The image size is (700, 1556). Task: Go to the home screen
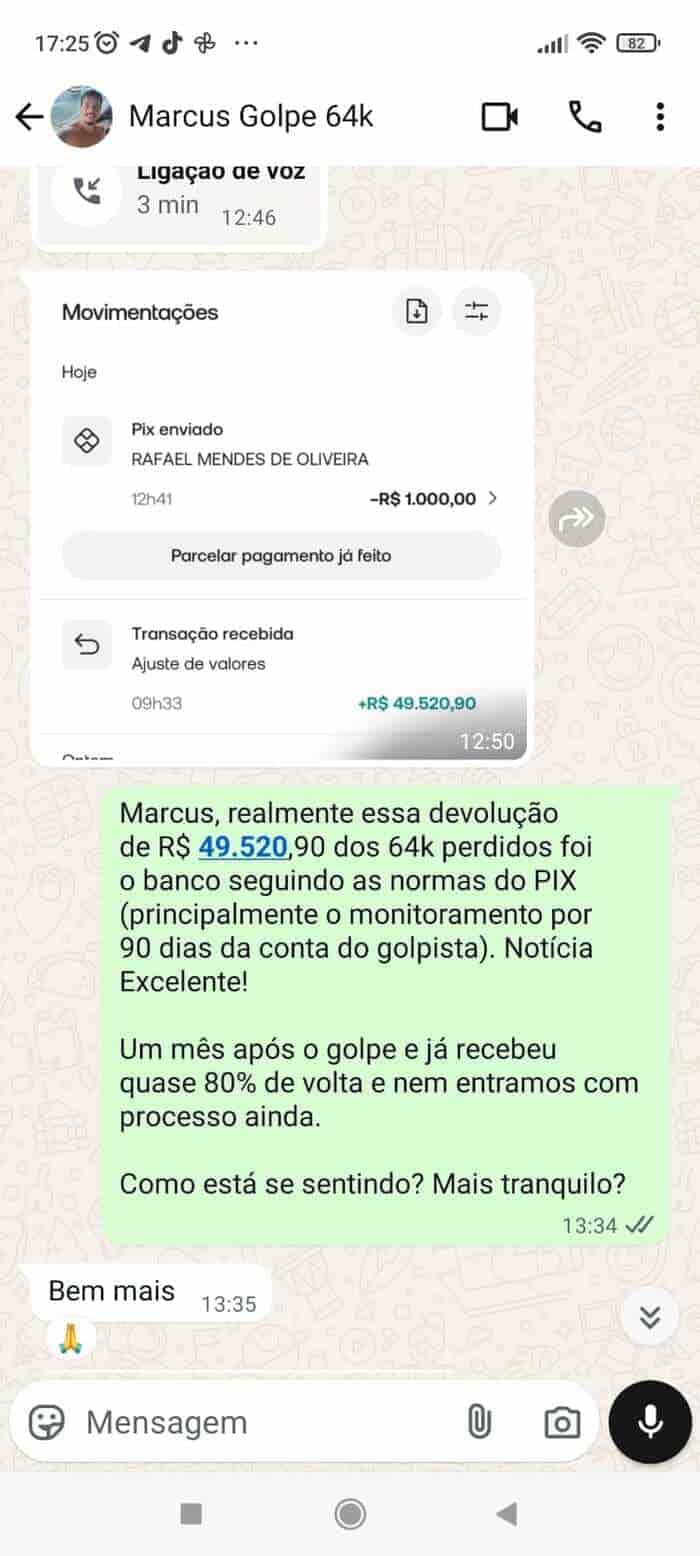coord(350,1514)
